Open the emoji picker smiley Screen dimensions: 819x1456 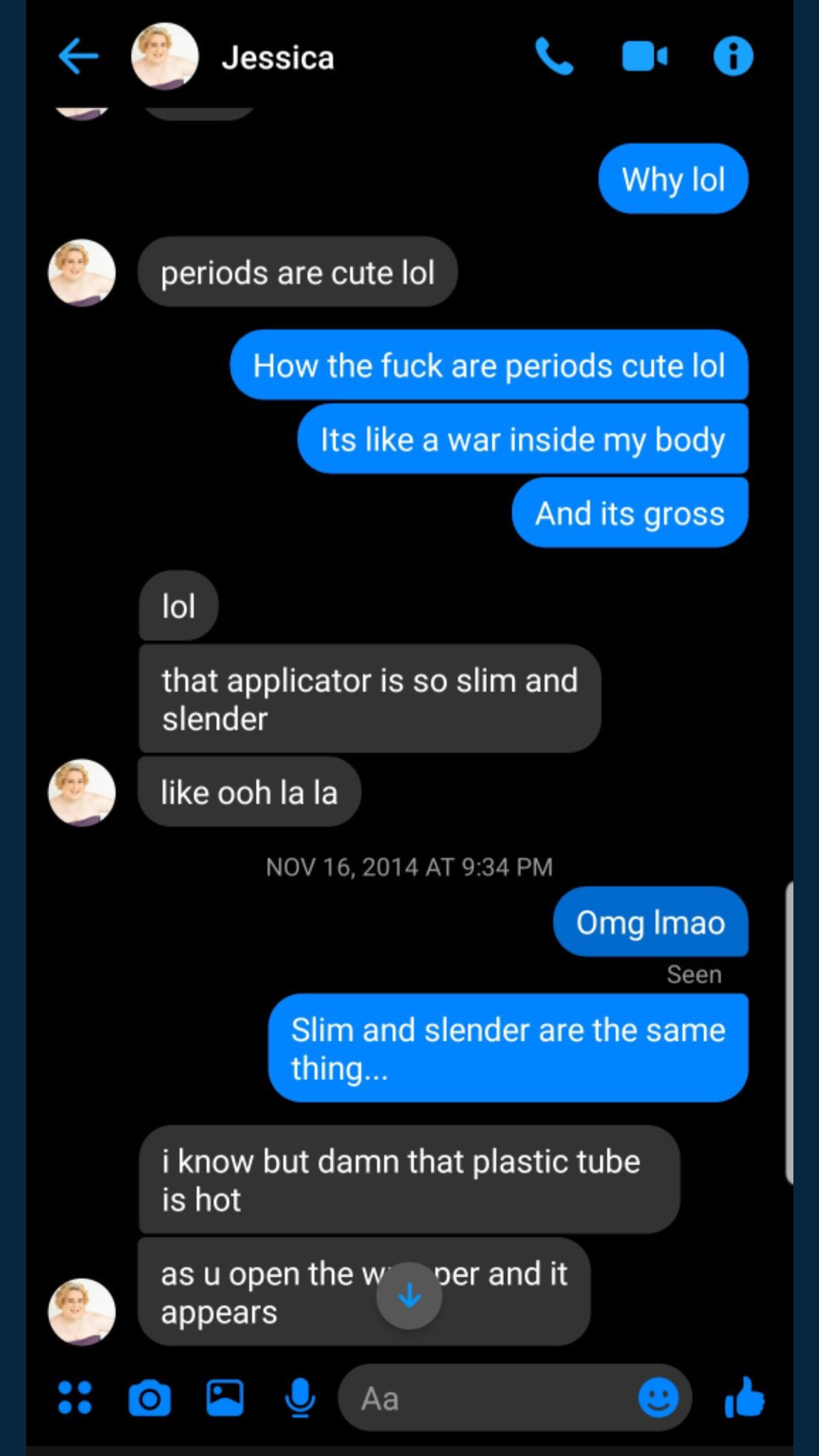tap(658, 1398)
